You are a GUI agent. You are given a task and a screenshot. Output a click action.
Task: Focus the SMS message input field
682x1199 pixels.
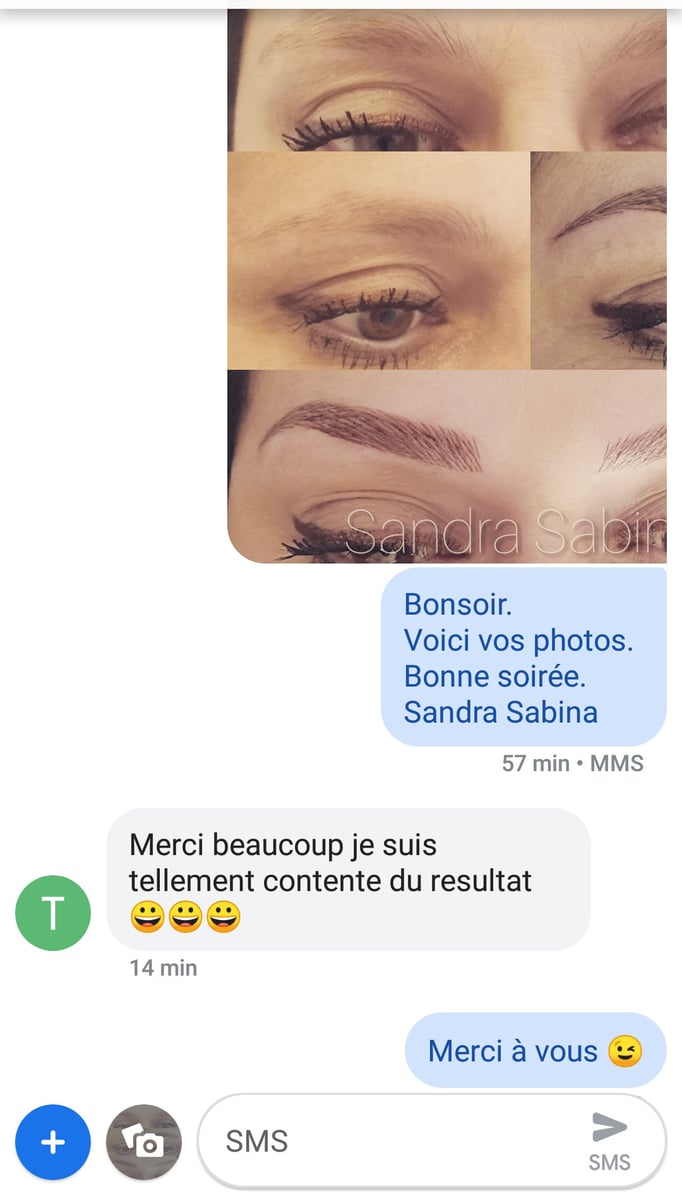pyautogui.click(x=390, y=1141)
